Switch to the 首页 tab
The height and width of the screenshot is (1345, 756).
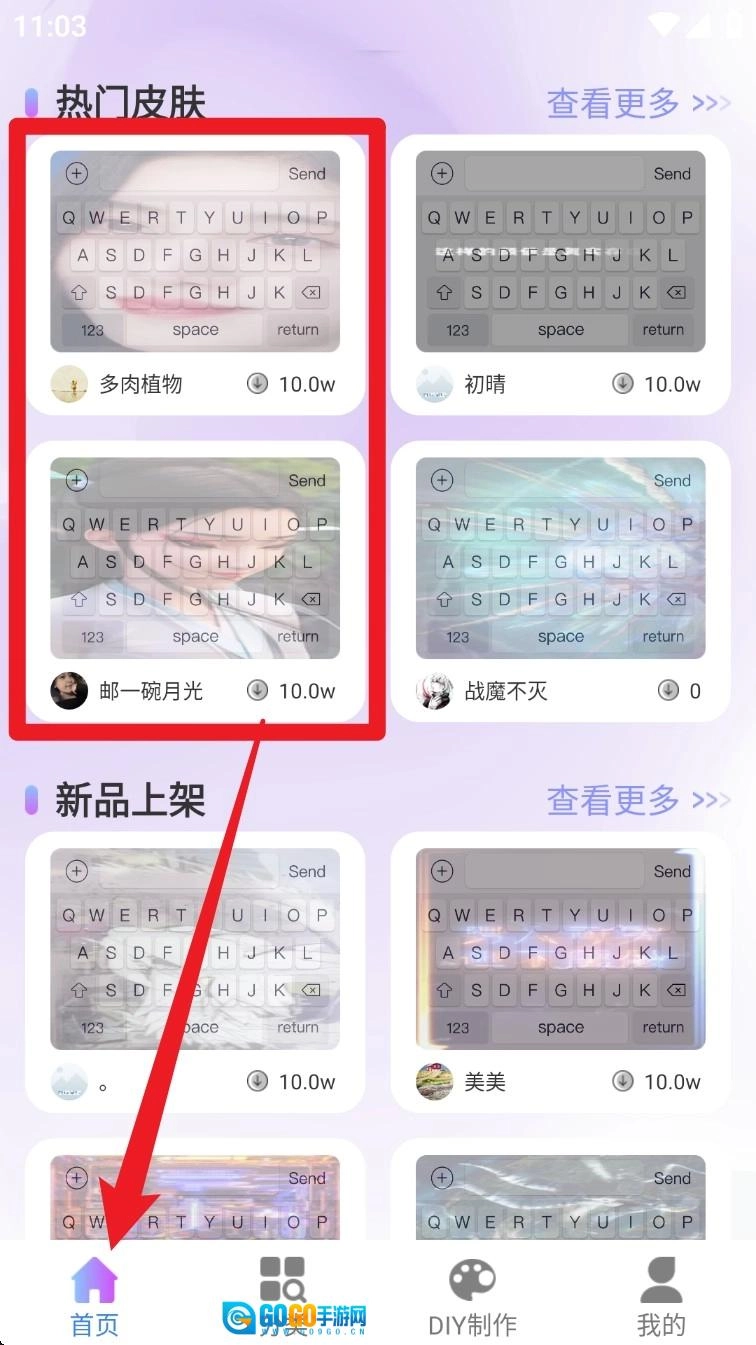coord(94,1297)
